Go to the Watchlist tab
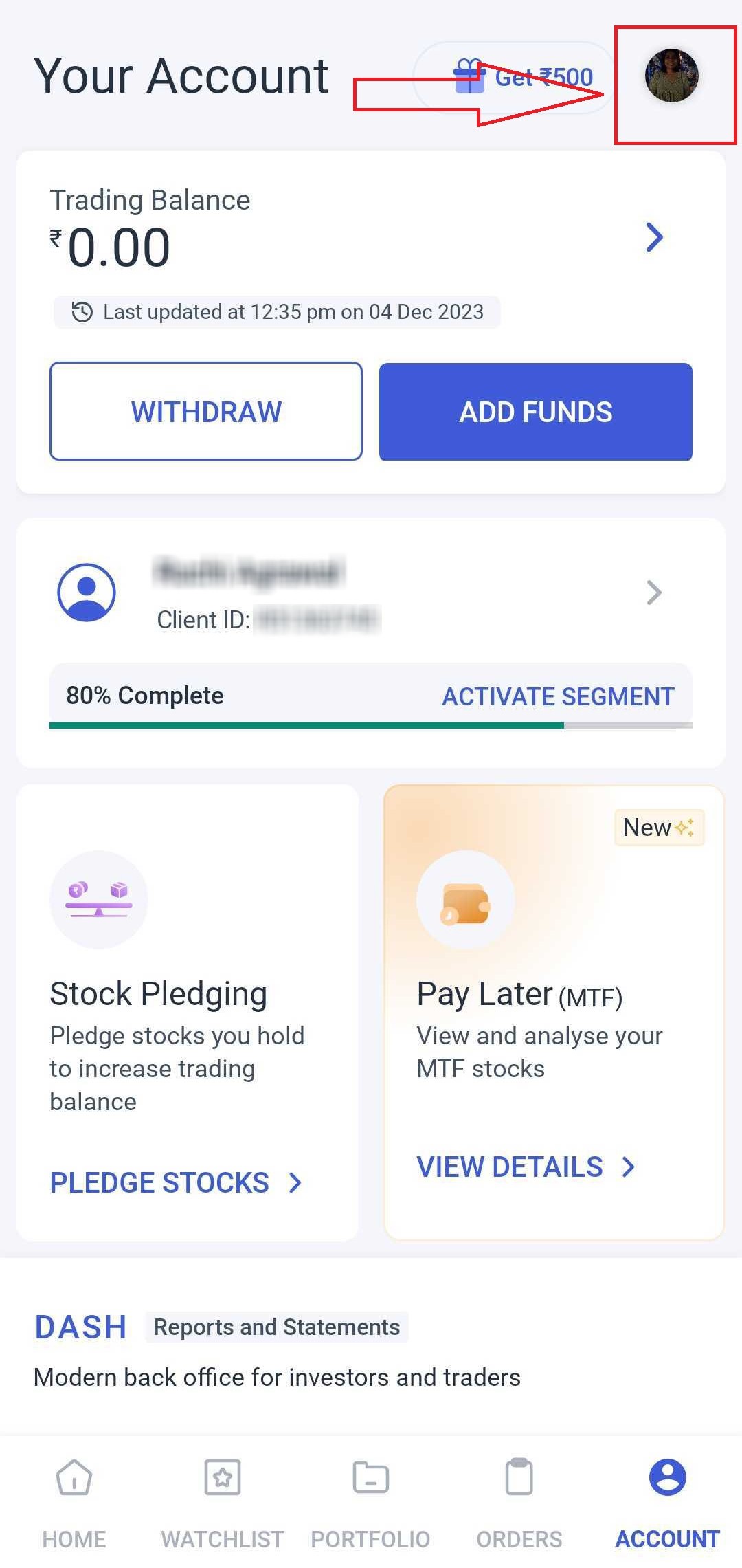 click(x=223, y=1503)
